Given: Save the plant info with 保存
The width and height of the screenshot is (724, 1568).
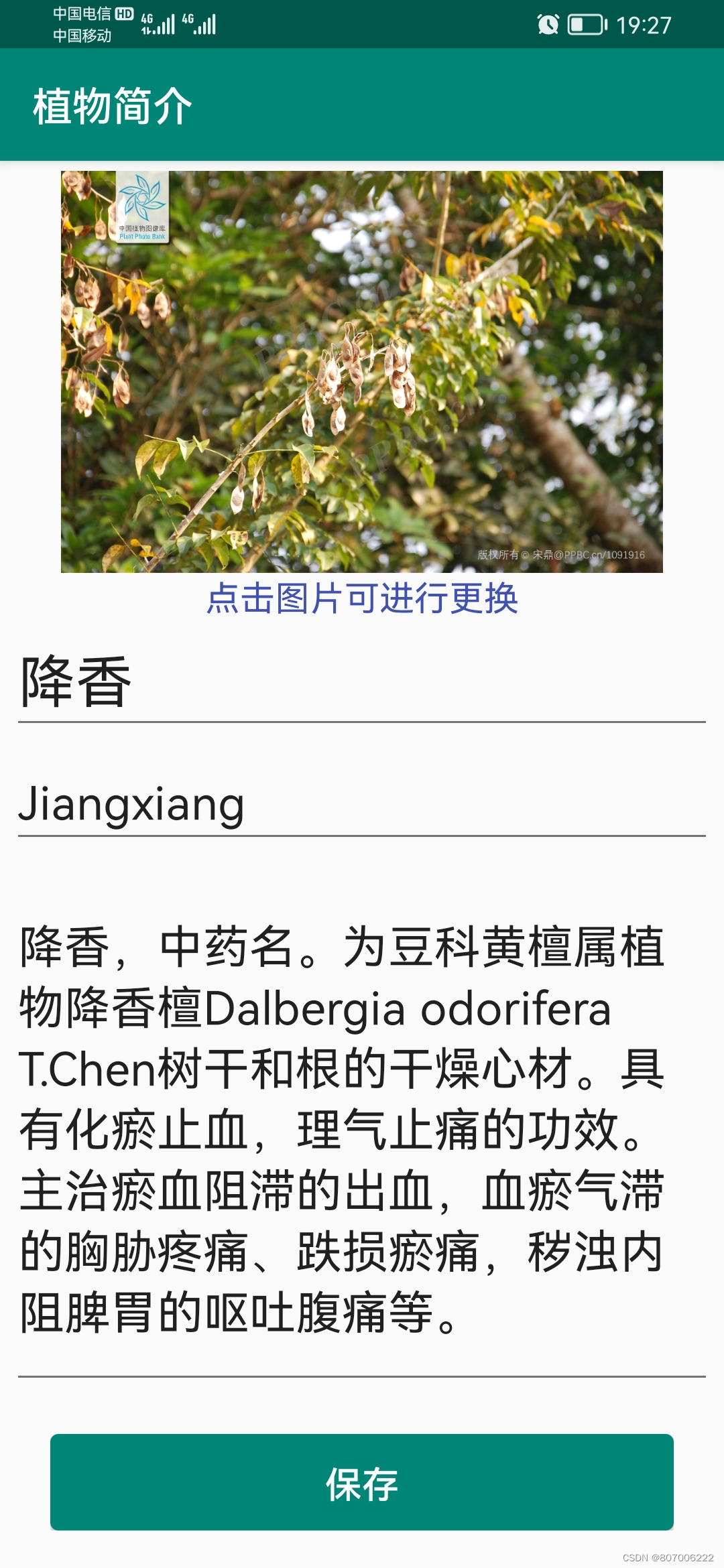Looking at the screenshot, I should (x=362, y=1482).
